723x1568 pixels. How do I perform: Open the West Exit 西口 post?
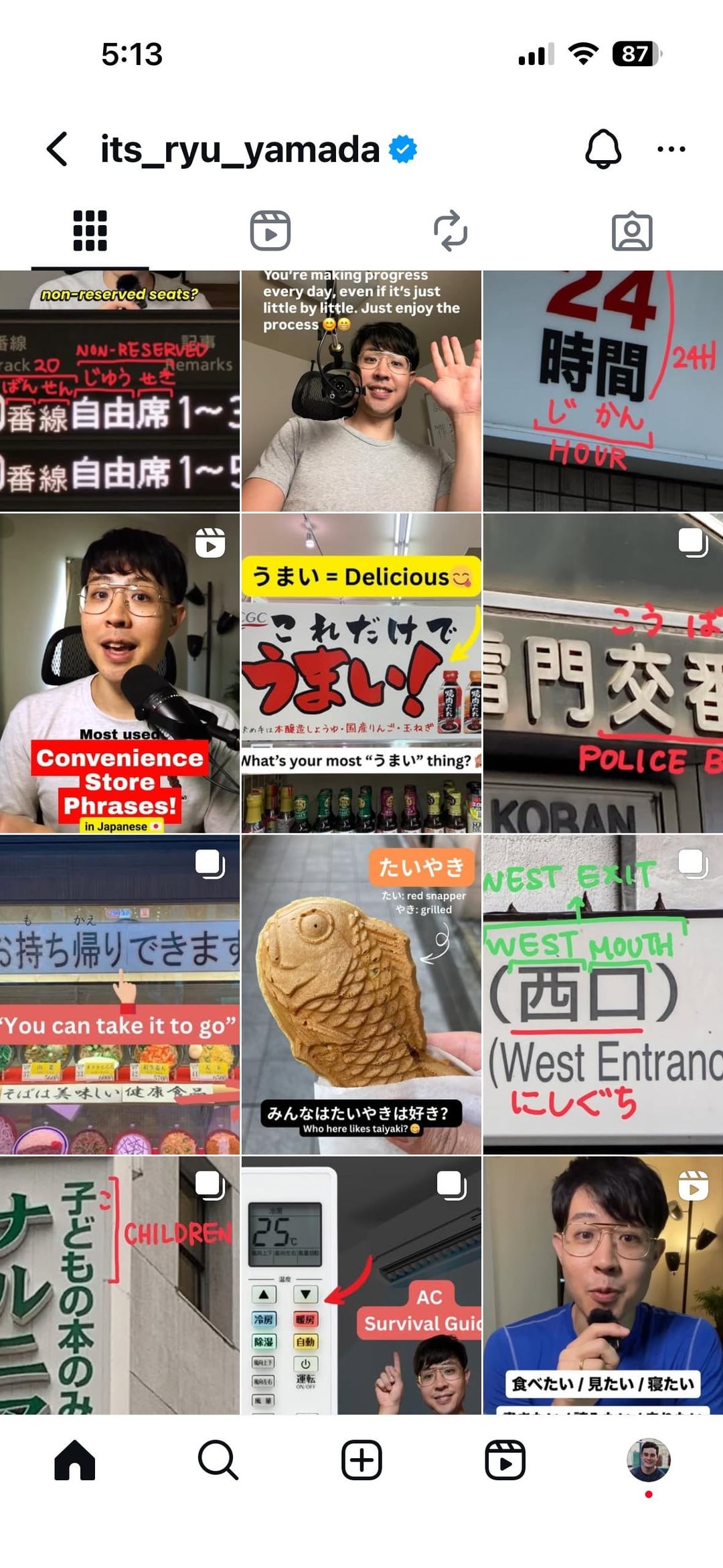602,994
